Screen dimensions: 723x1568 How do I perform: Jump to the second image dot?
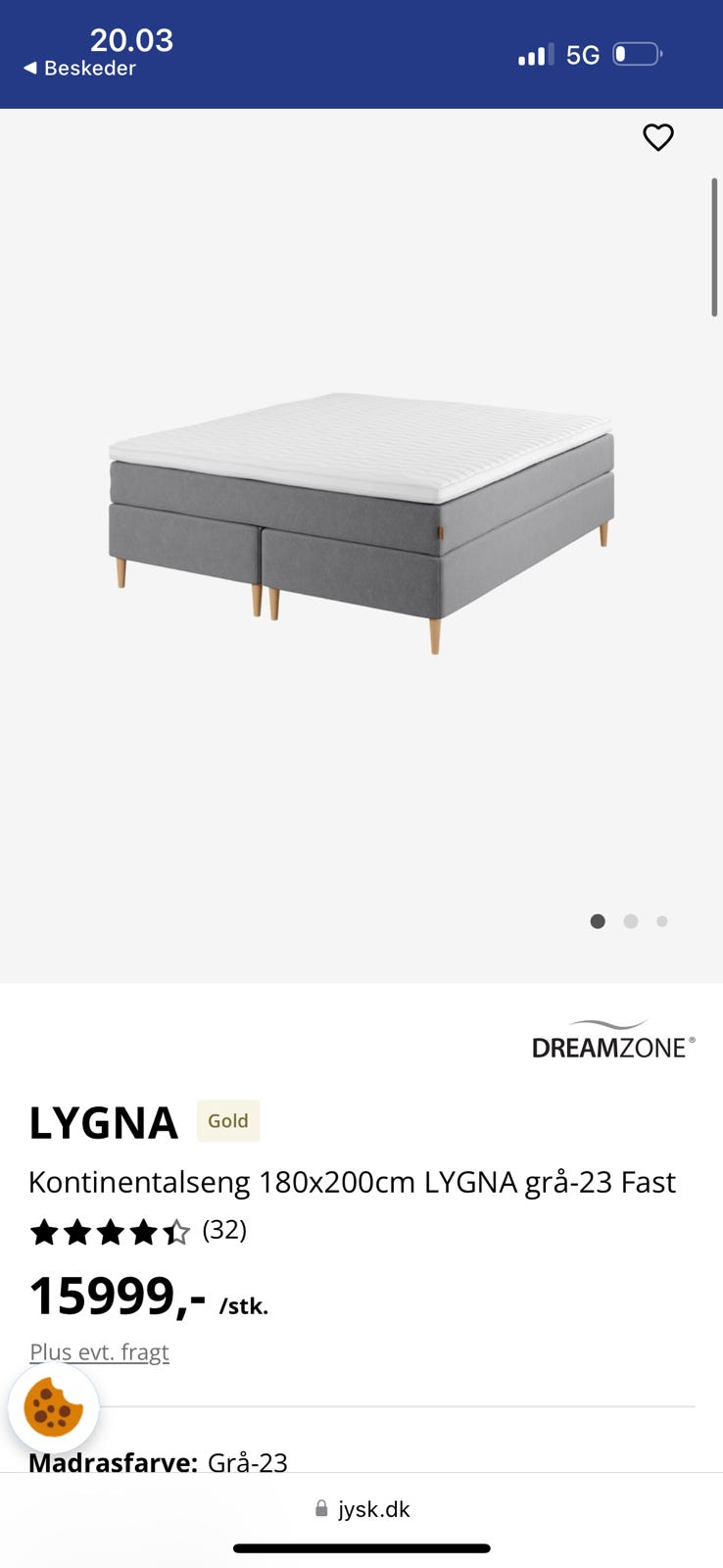(x=631, y=921)
